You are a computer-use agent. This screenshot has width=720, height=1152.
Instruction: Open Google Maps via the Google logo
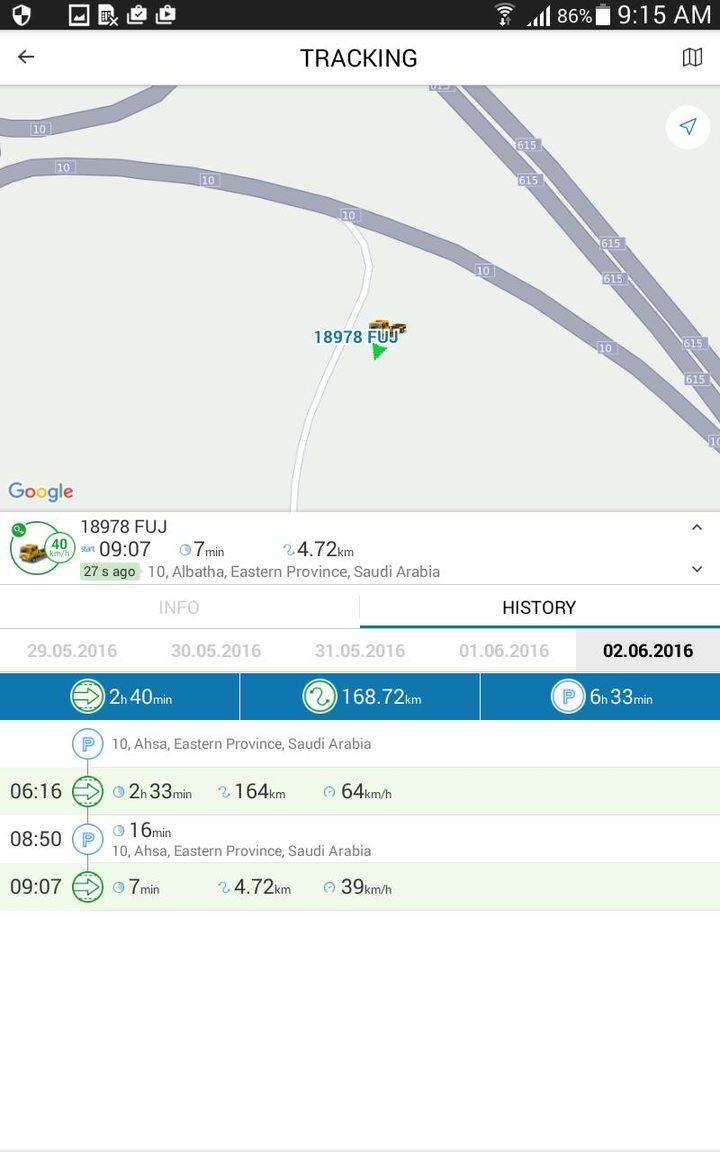(x=40, y=491)
